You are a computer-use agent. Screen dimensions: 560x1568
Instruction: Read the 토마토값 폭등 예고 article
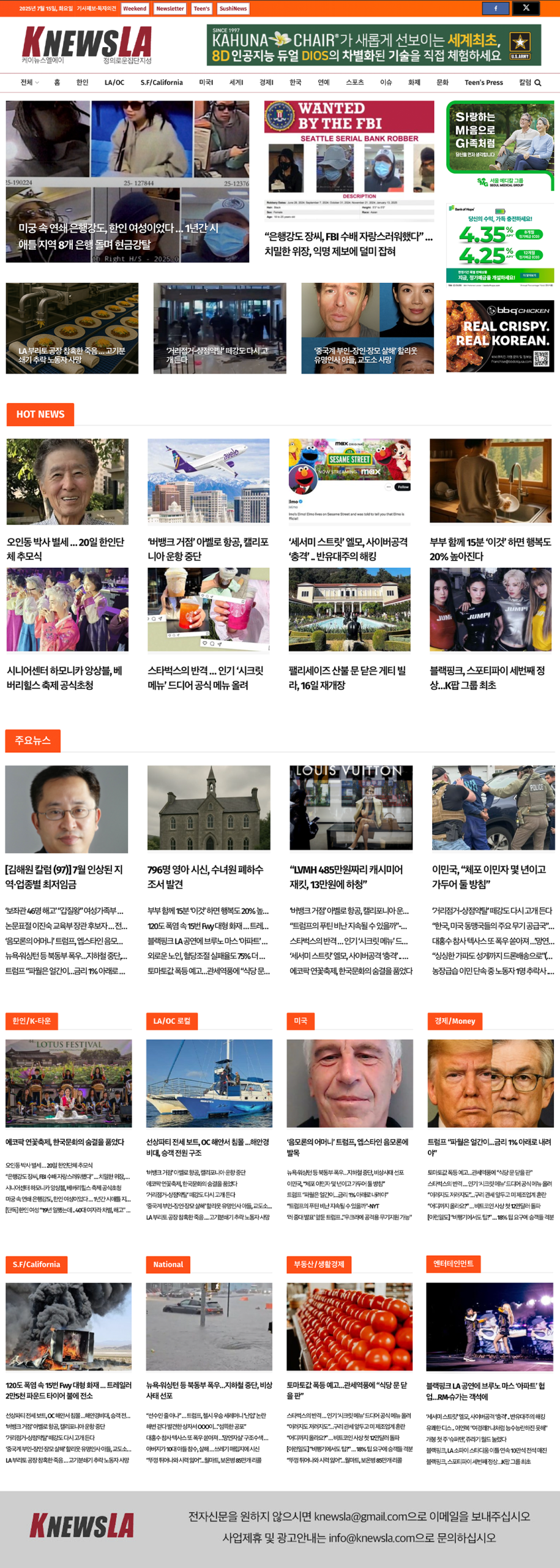click(x=347, y=1390)
